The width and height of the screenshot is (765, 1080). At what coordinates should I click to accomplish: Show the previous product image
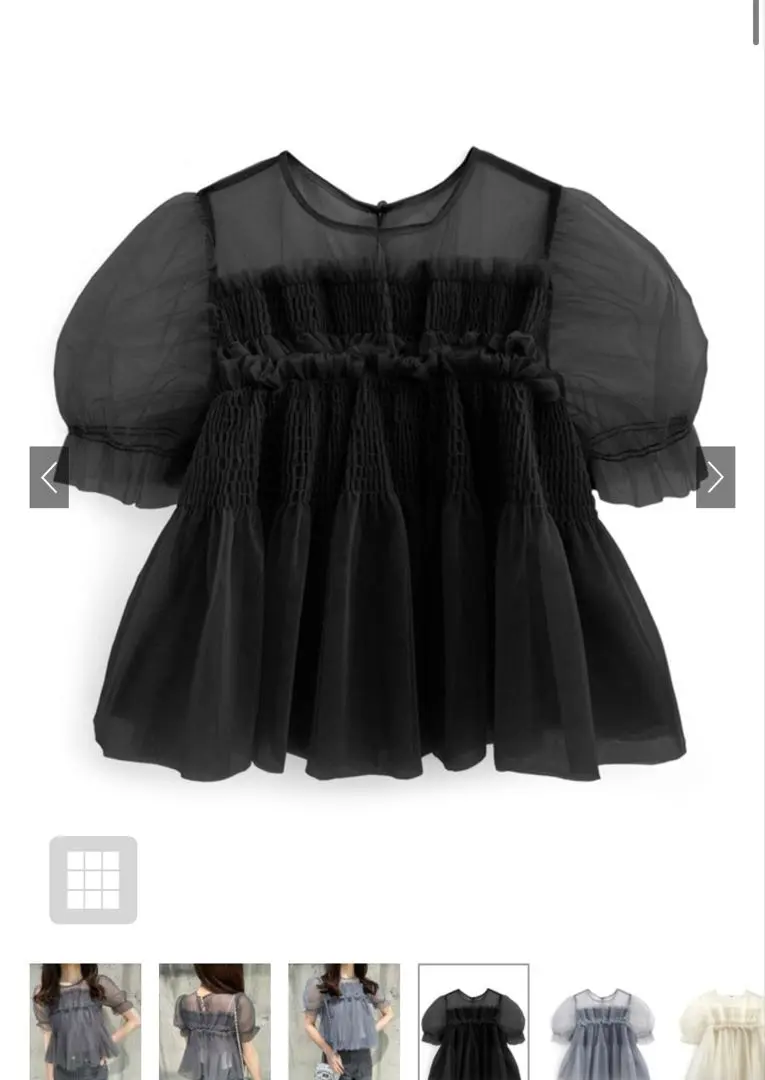click(x=49, y=477)
